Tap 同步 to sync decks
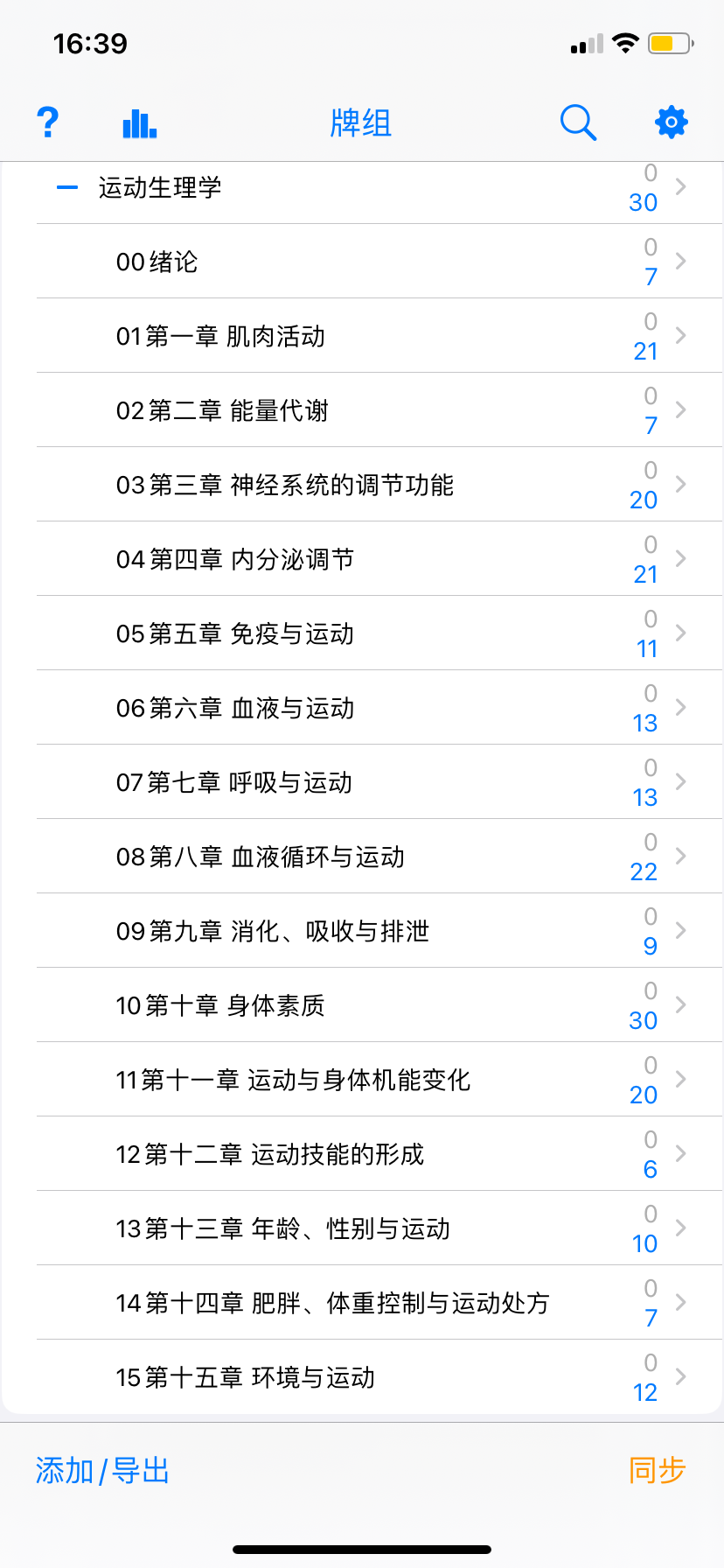724x1568 pixels. click(658, 1471)
